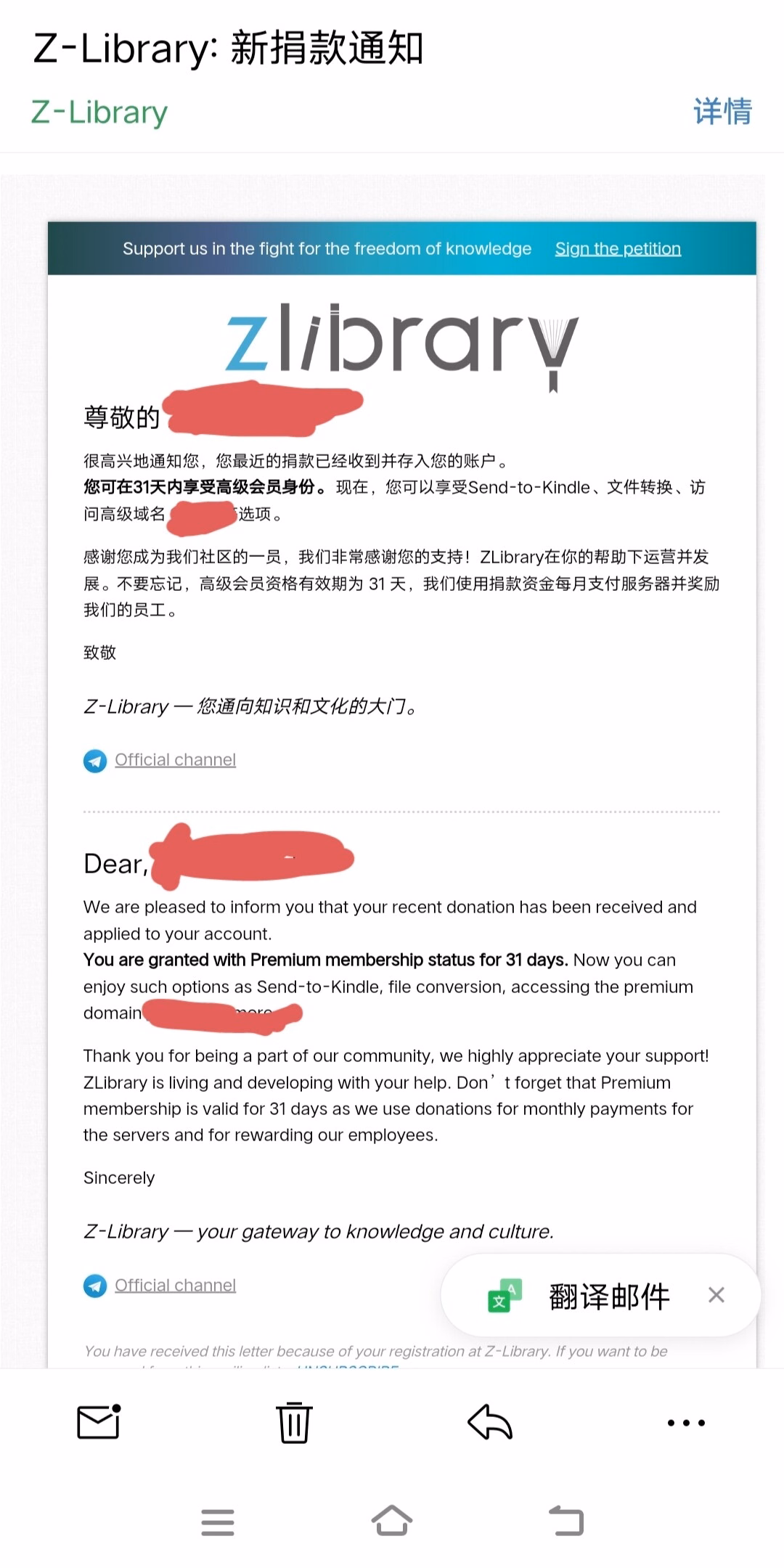
Task: Dismiss the translate email popup
Action: point(716,1295)
